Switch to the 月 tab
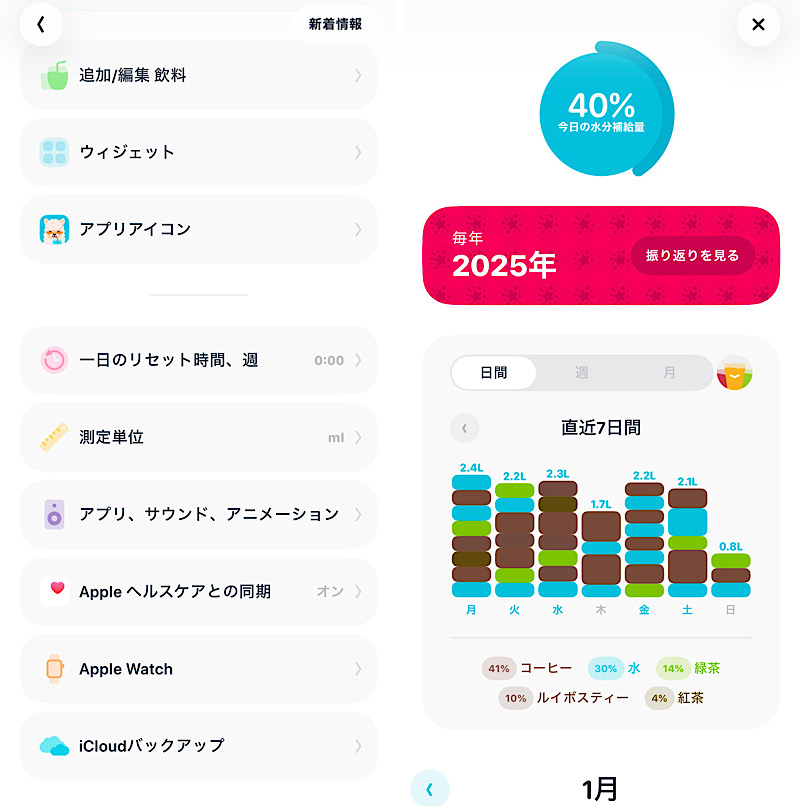Image resolution: width=800 pixels, height=806 pixels. tap(669, 373)
